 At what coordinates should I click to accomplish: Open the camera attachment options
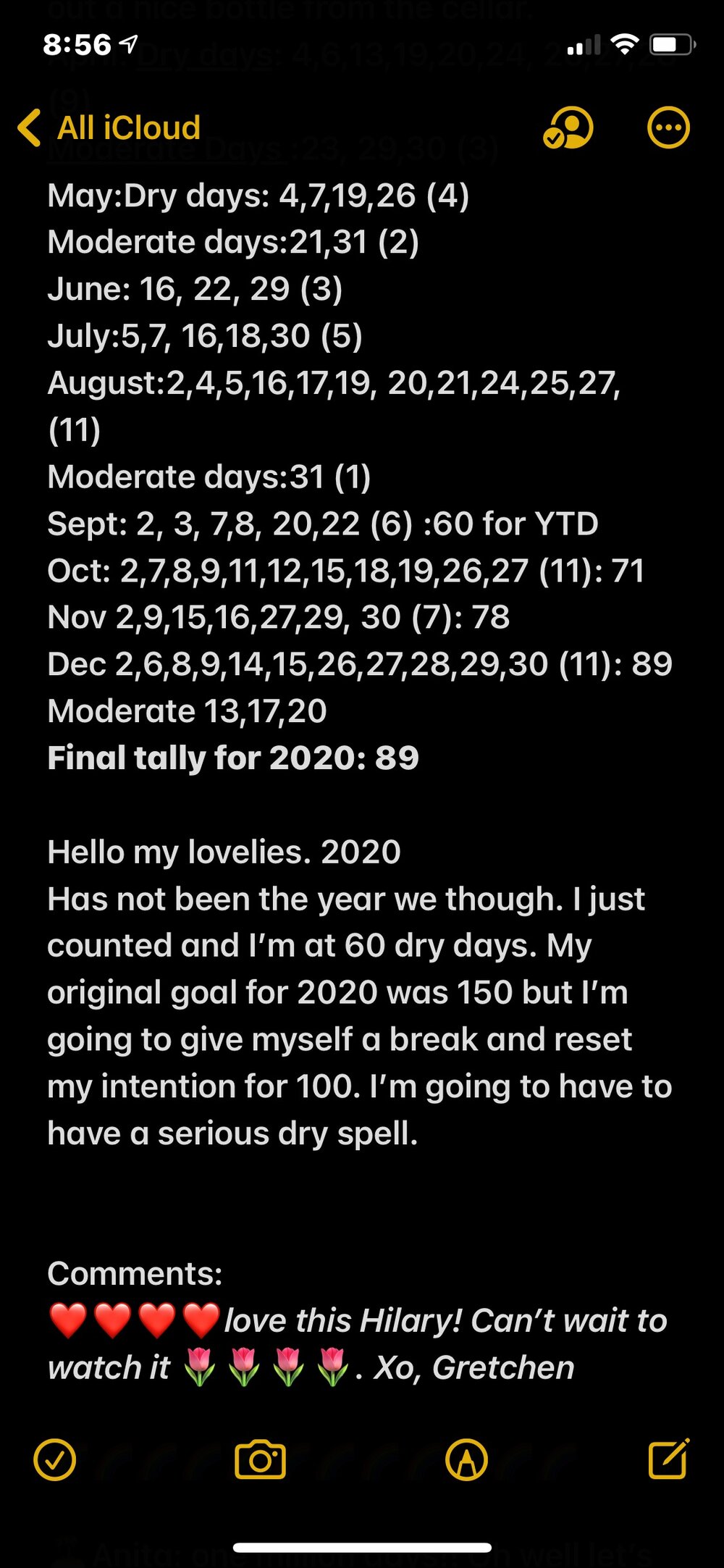click(261, 1459)
